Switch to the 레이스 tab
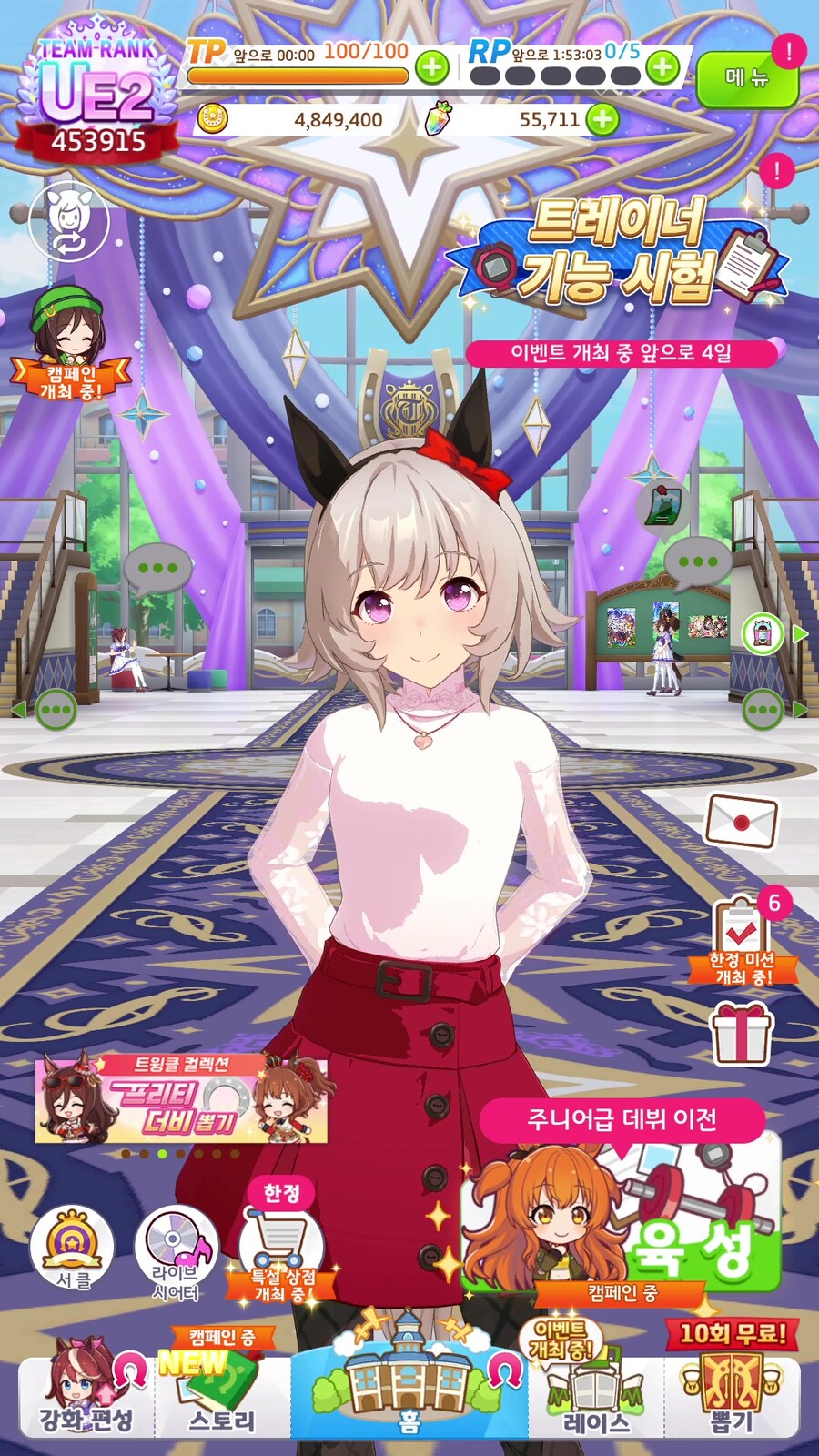Image resolution: width=819 pixels, height=1456 pixels. [596, 1392]
